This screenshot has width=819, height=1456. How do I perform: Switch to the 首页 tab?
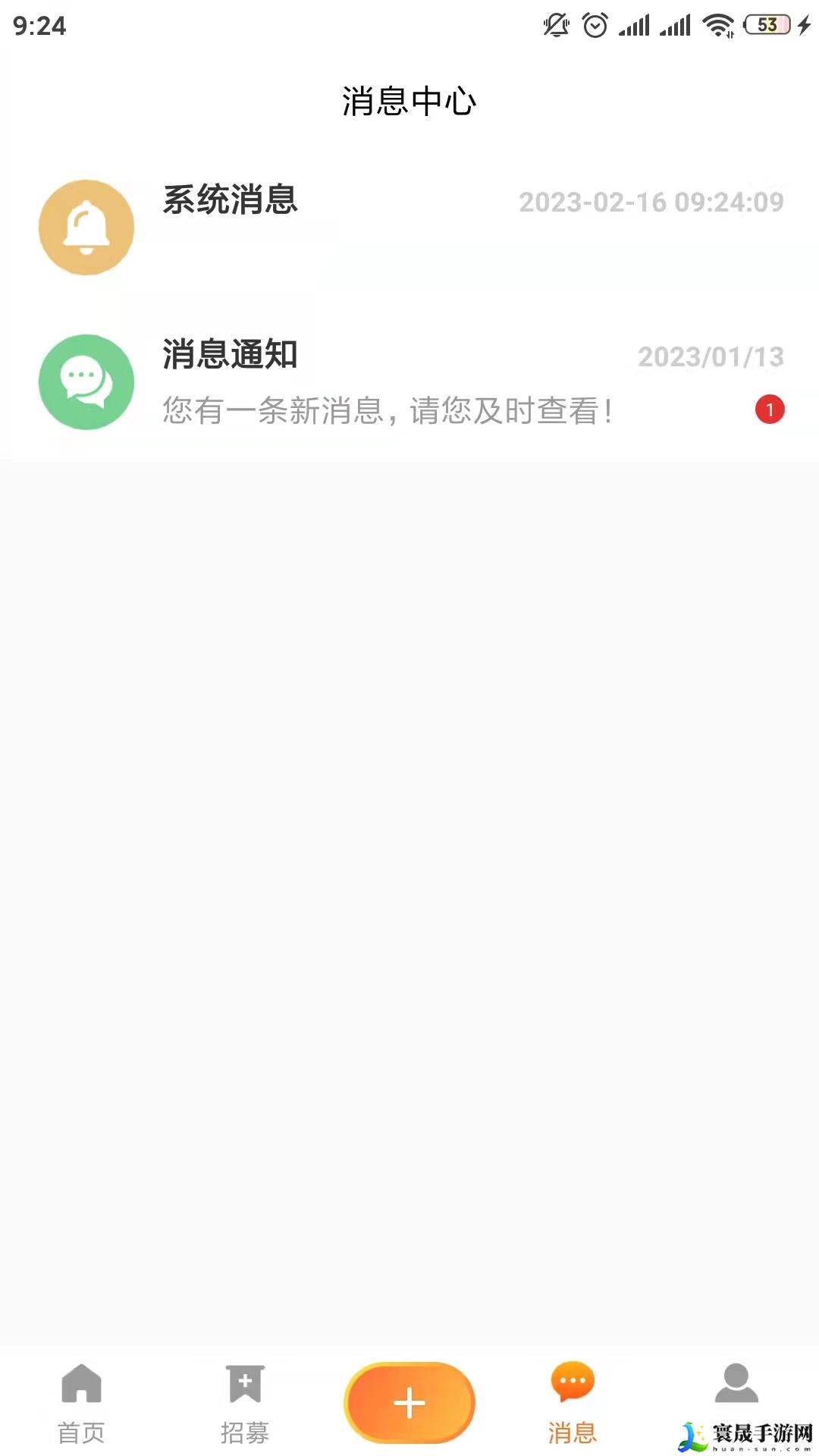click(81, 1403)
